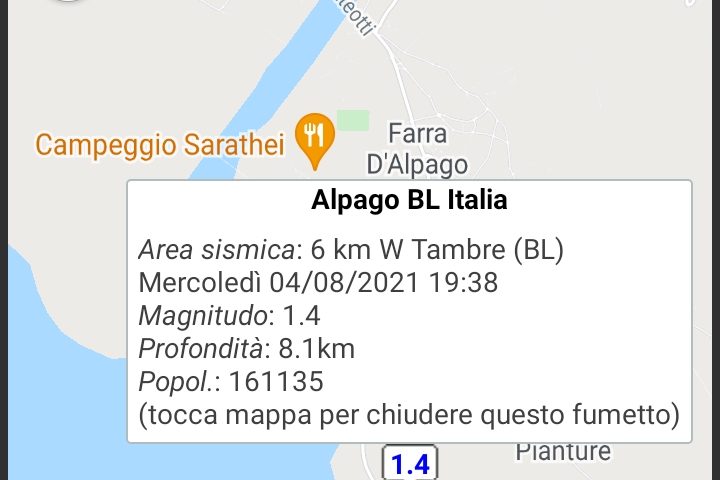Open the Campeggio Sarathei restaurant pin

pyautogui.click(x=316, y=137)
